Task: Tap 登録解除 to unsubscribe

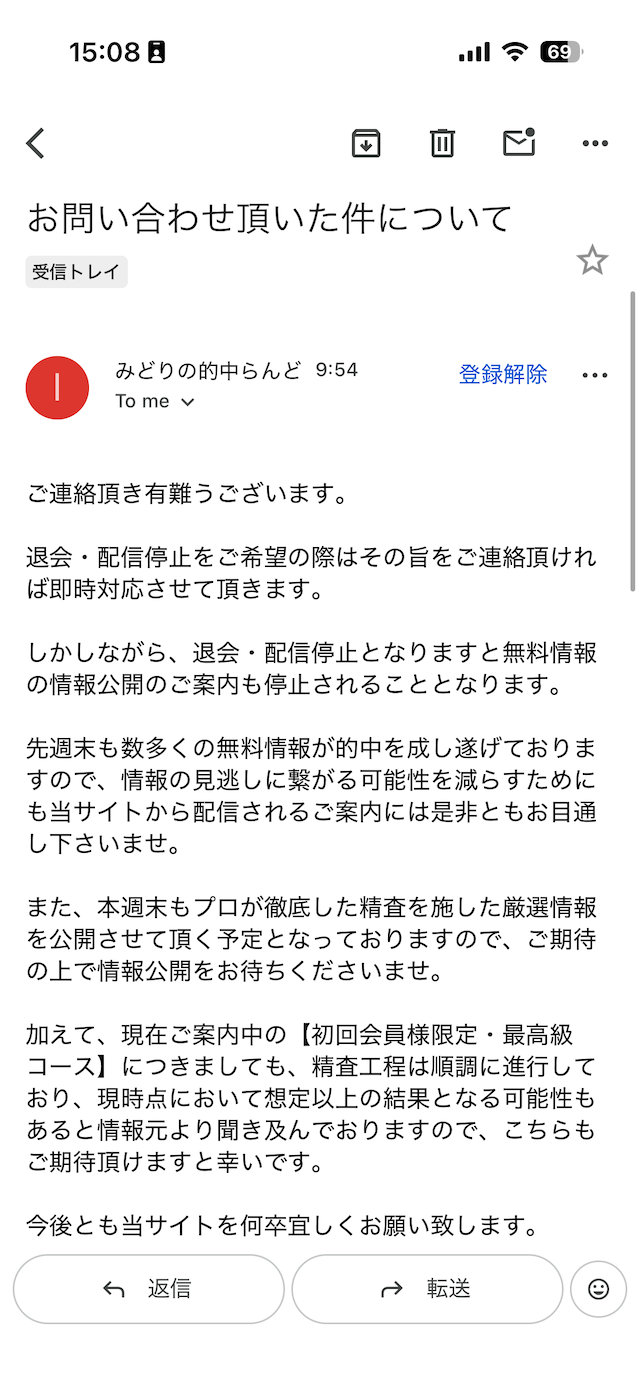Action: [x=503, y=375]
